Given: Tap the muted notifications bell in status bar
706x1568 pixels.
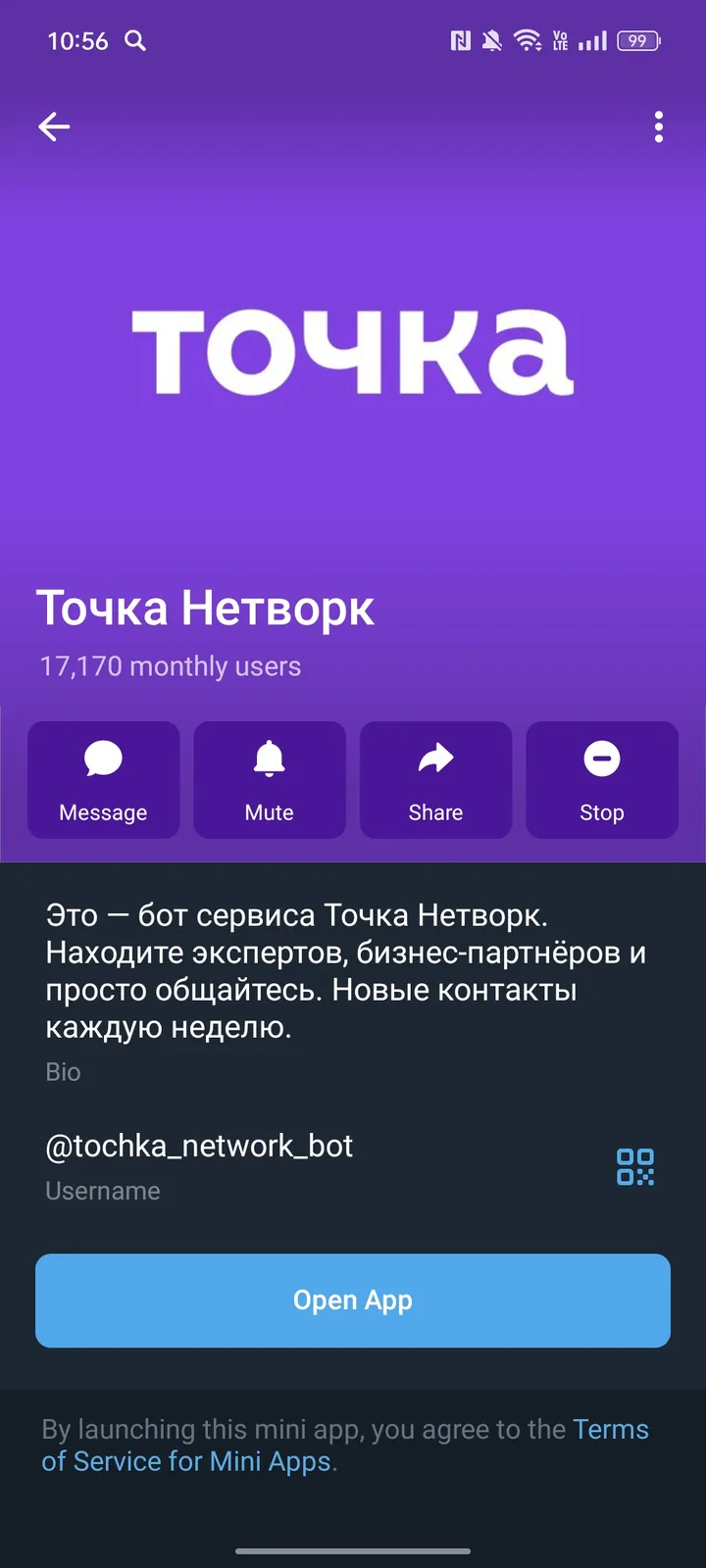Looking at the screenshot, I should click(x=493, y=40).
